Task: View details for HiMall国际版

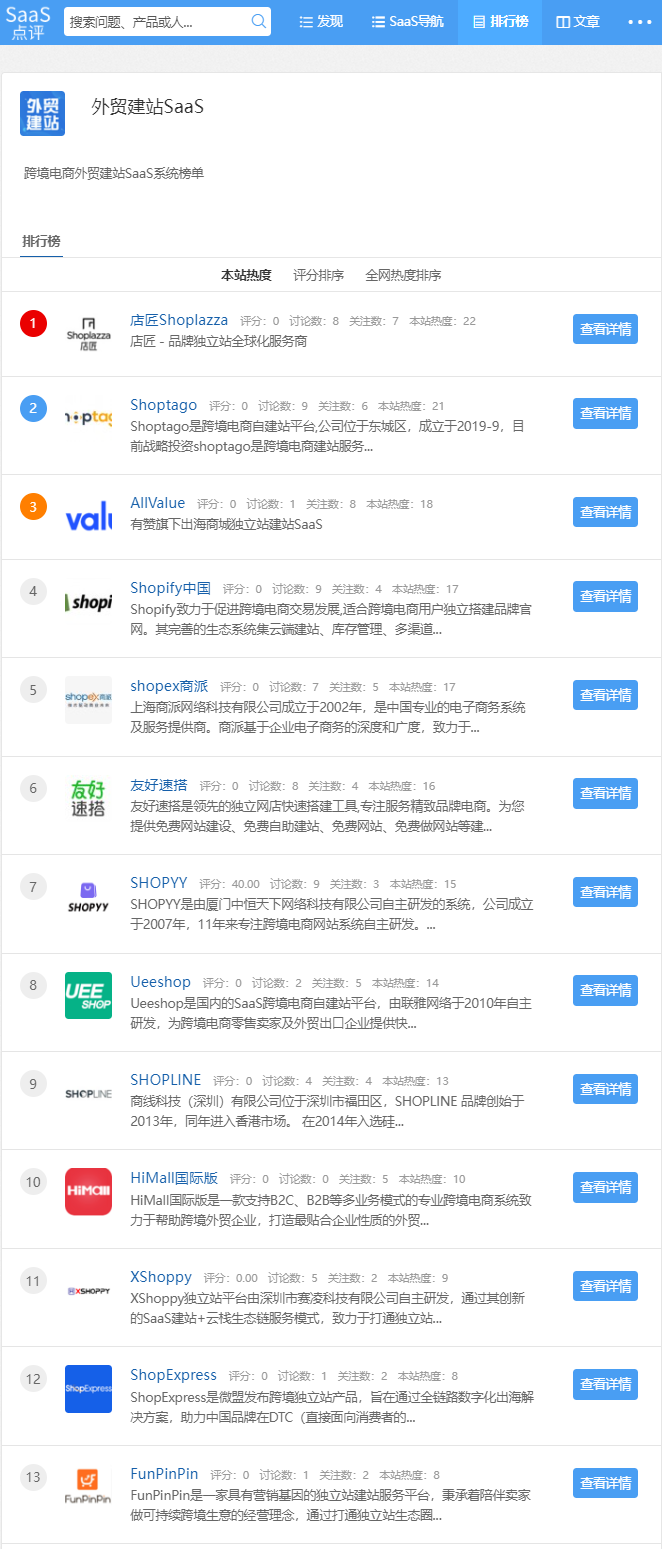Action: (x=605, y=1187)
